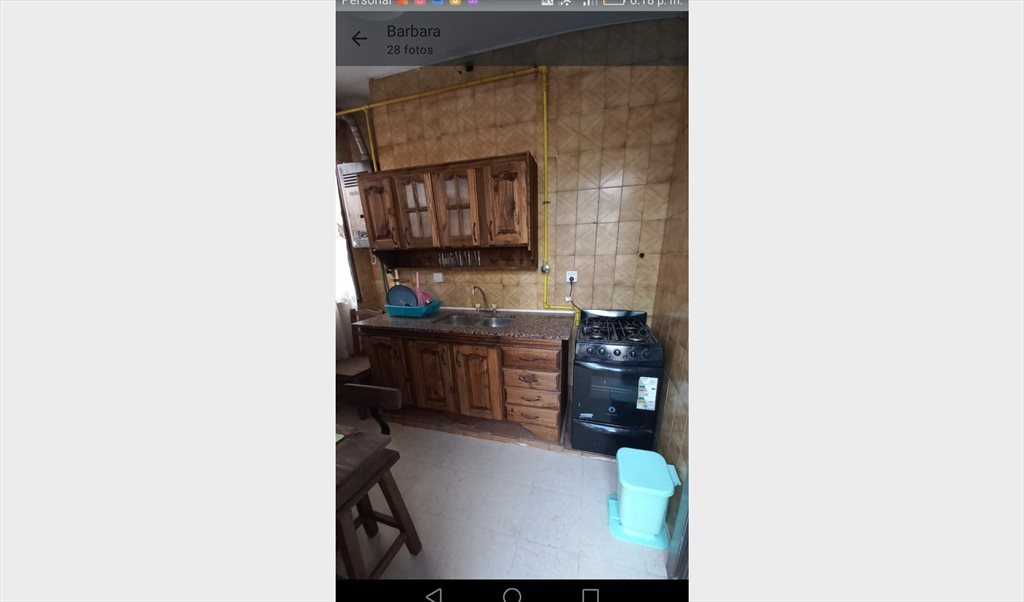Viewport: 1024px width, 602px height.
Task: Go to the home screen
Action: pos(512,595)
